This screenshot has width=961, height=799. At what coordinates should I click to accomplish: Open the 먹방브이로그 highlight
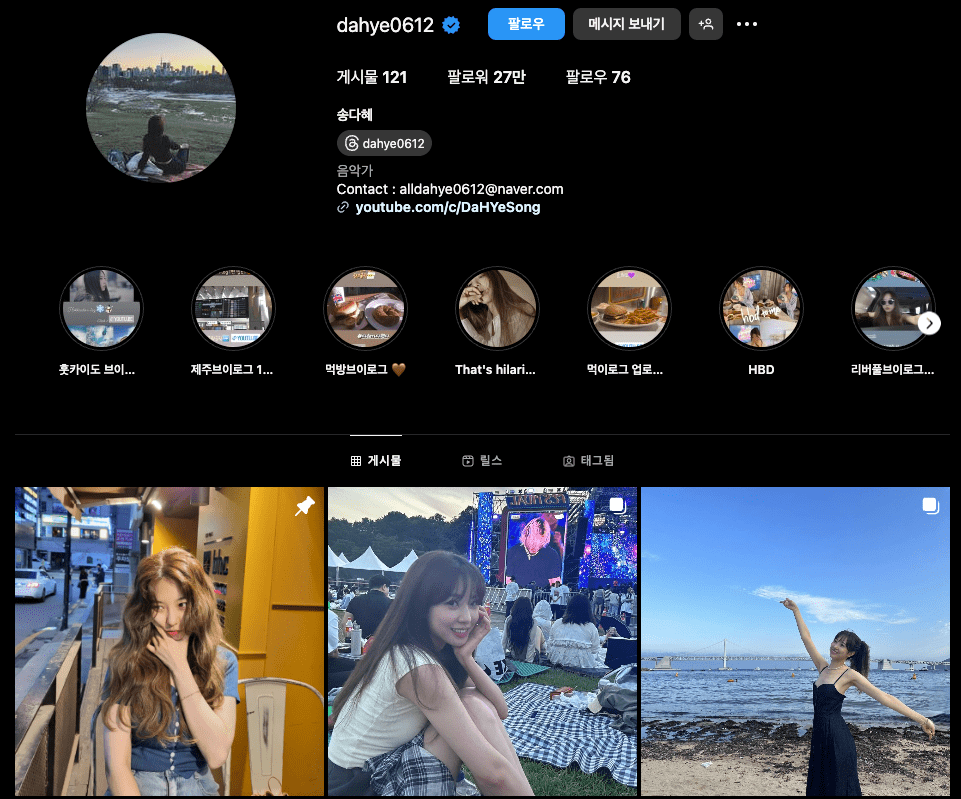click(365, 308)
